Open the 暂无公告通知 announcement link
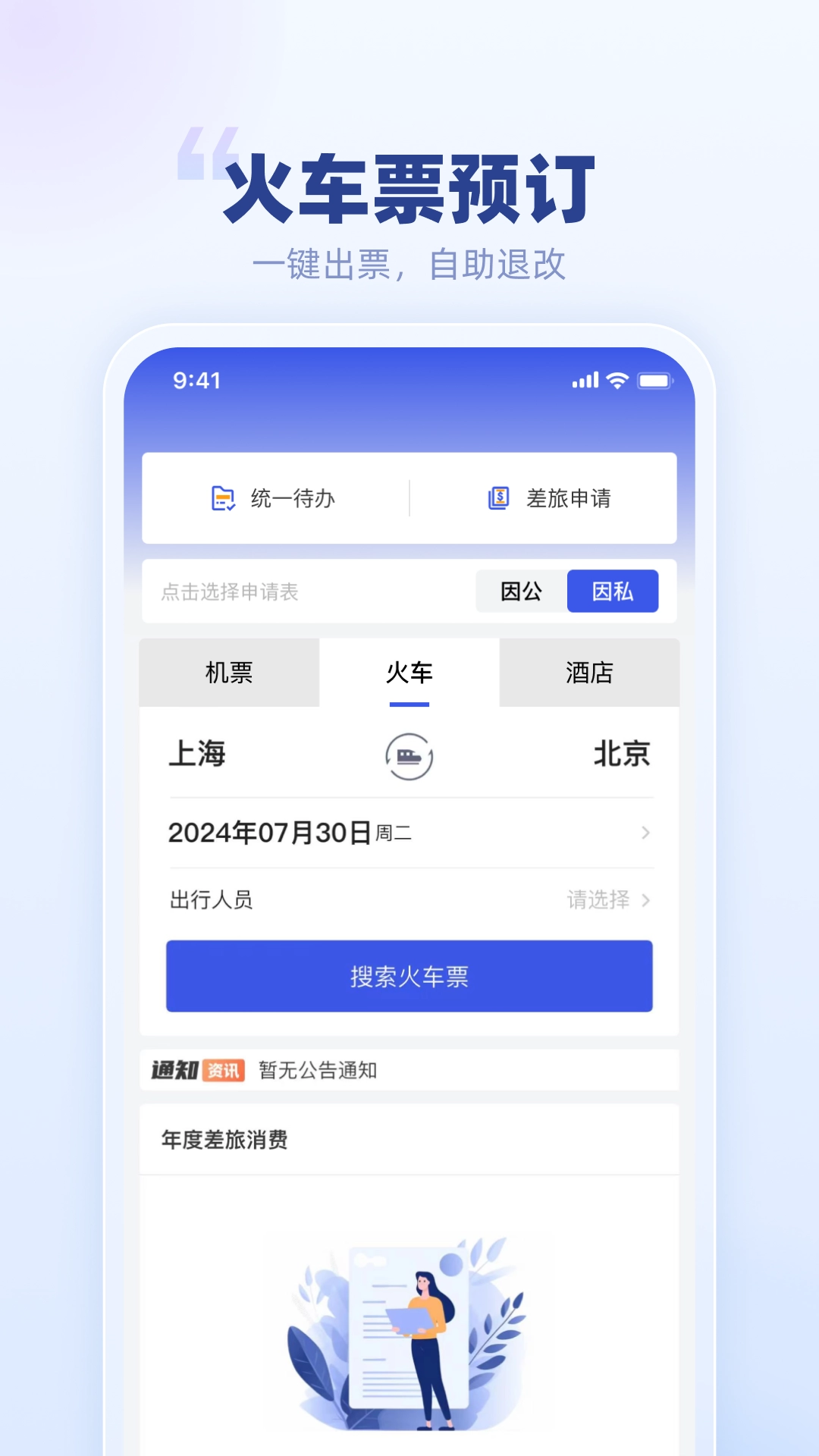Image resolution: width=819 pixels, height=1456 pixels. tap(318, 1070)
